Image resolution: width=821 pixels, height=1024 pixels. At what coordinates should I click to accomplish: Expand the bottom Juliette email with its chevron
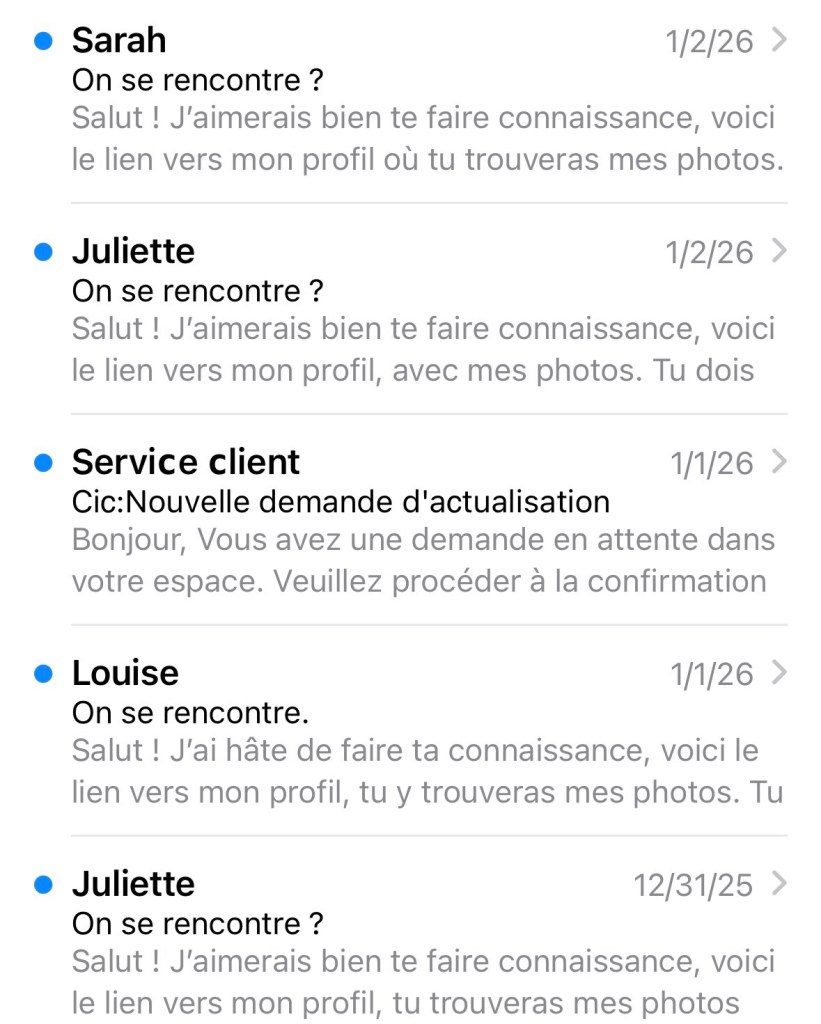(779, 884)
